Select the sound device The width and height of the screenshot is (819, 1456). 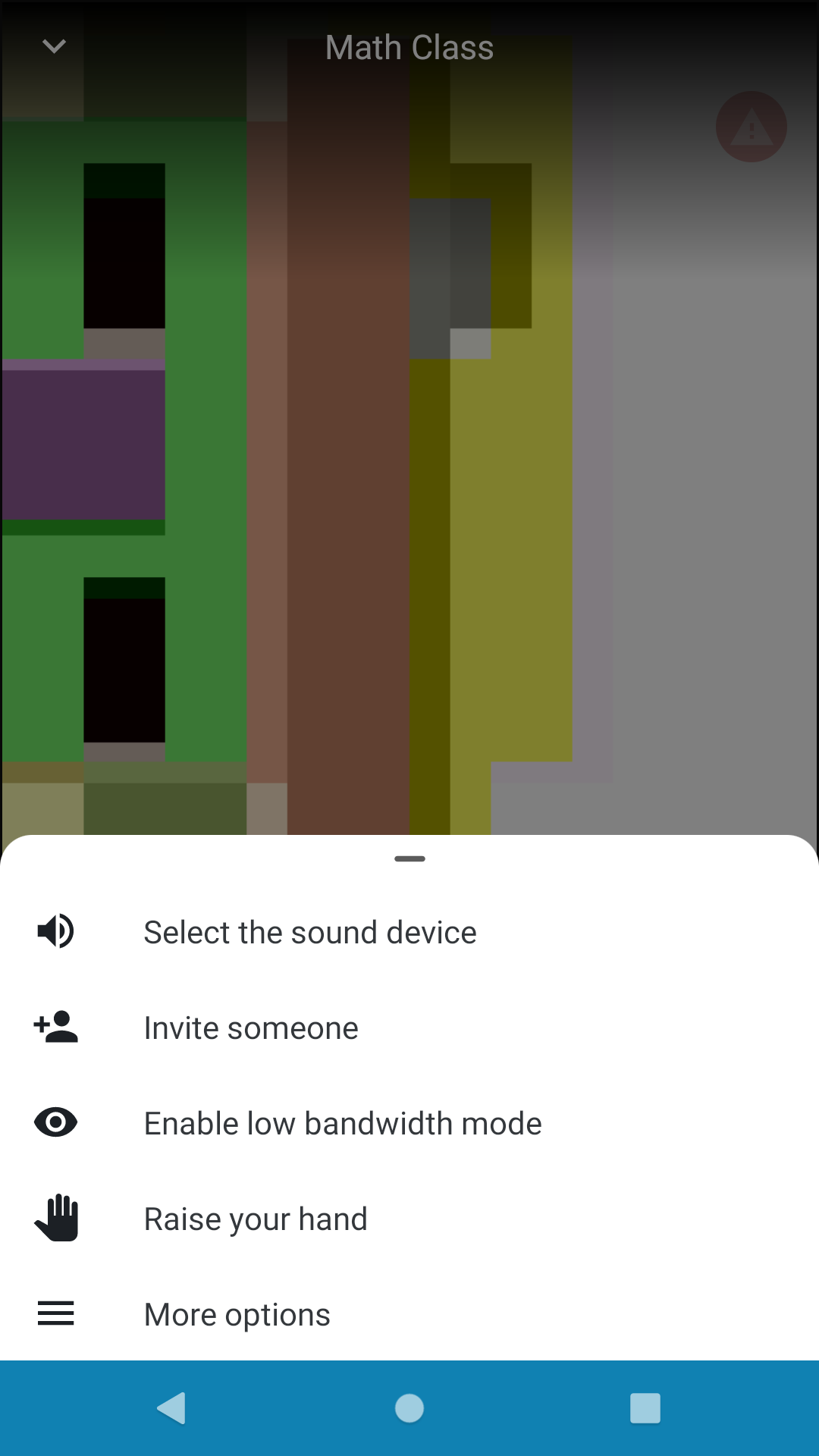coord(309,932)
